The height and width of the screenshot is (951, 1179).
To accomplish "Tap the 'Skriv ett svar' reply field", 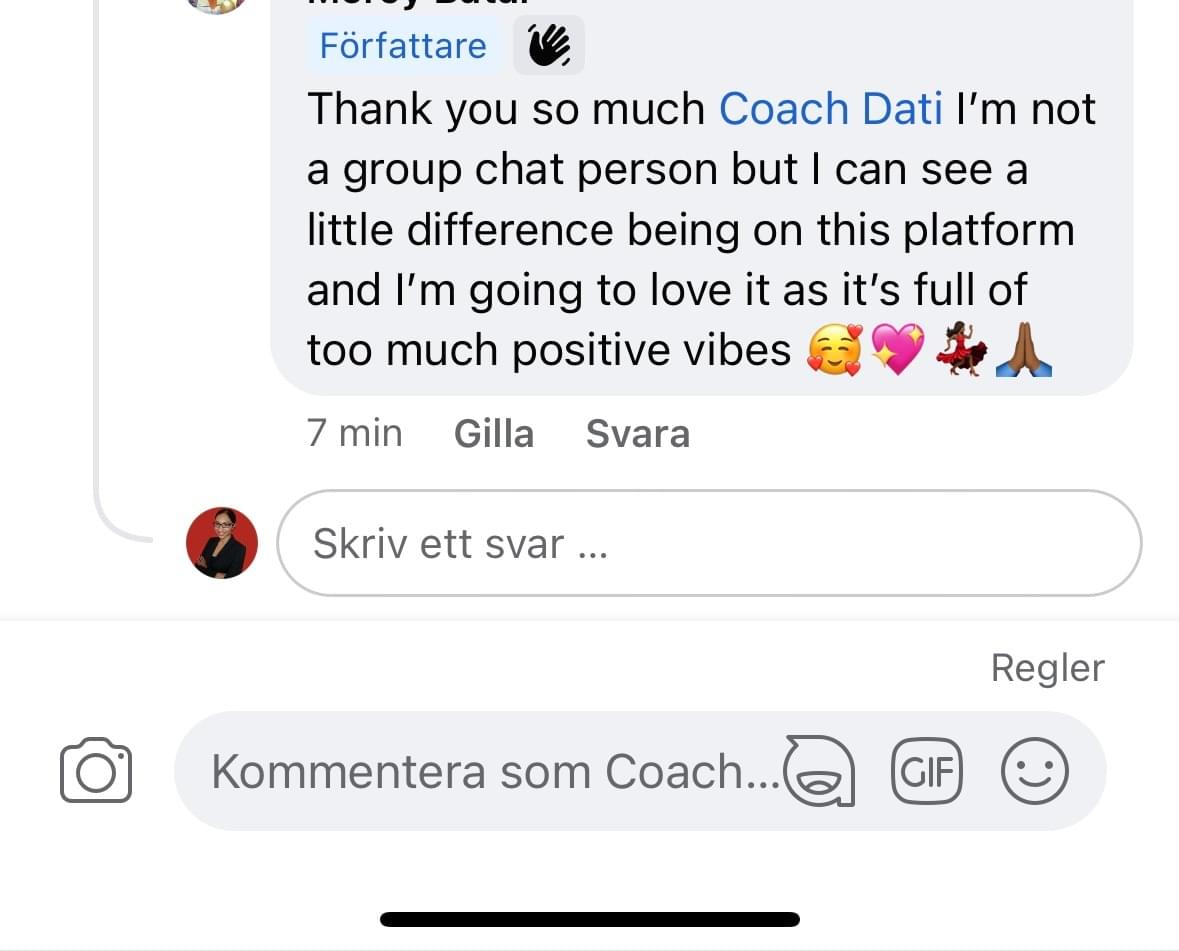I will (x=708, y=544).
